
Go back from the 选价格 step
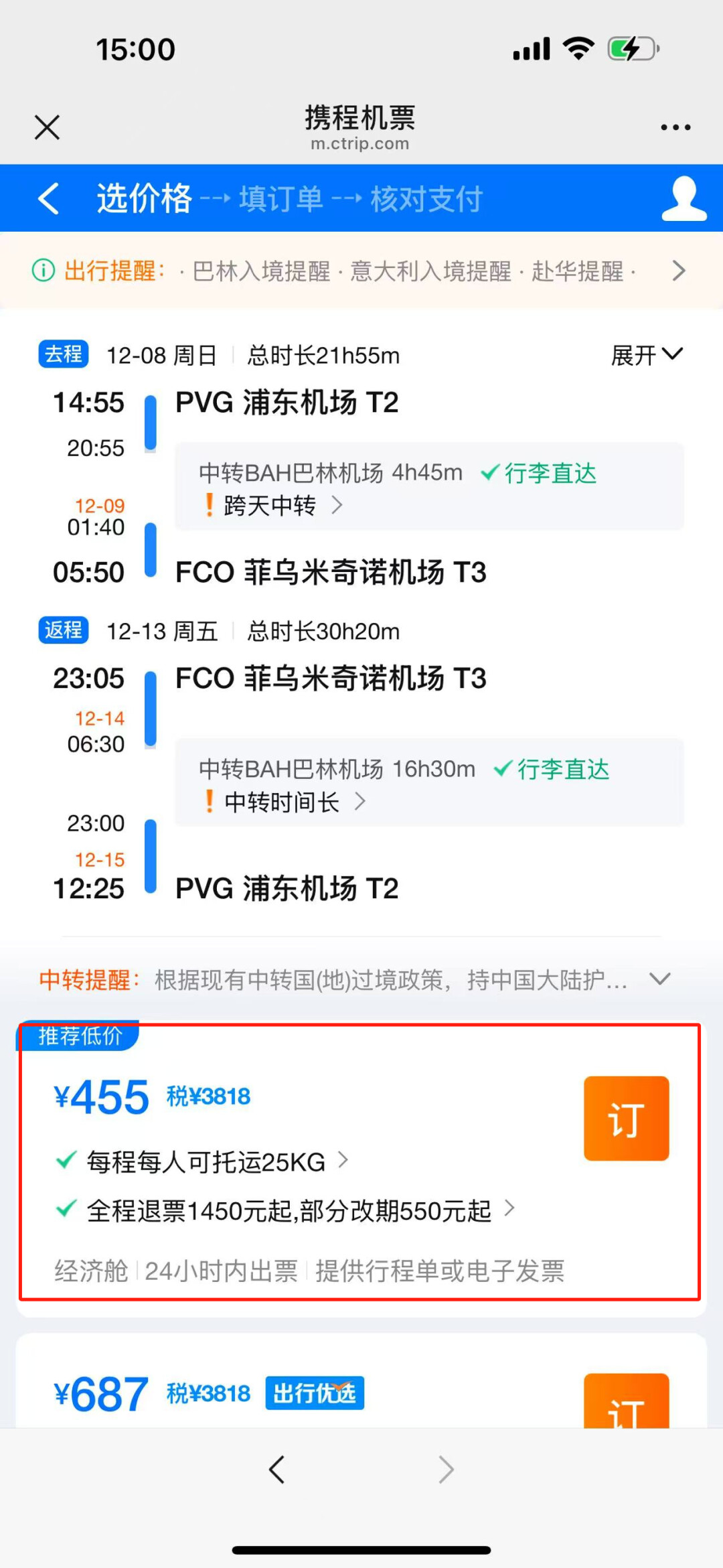49,198
